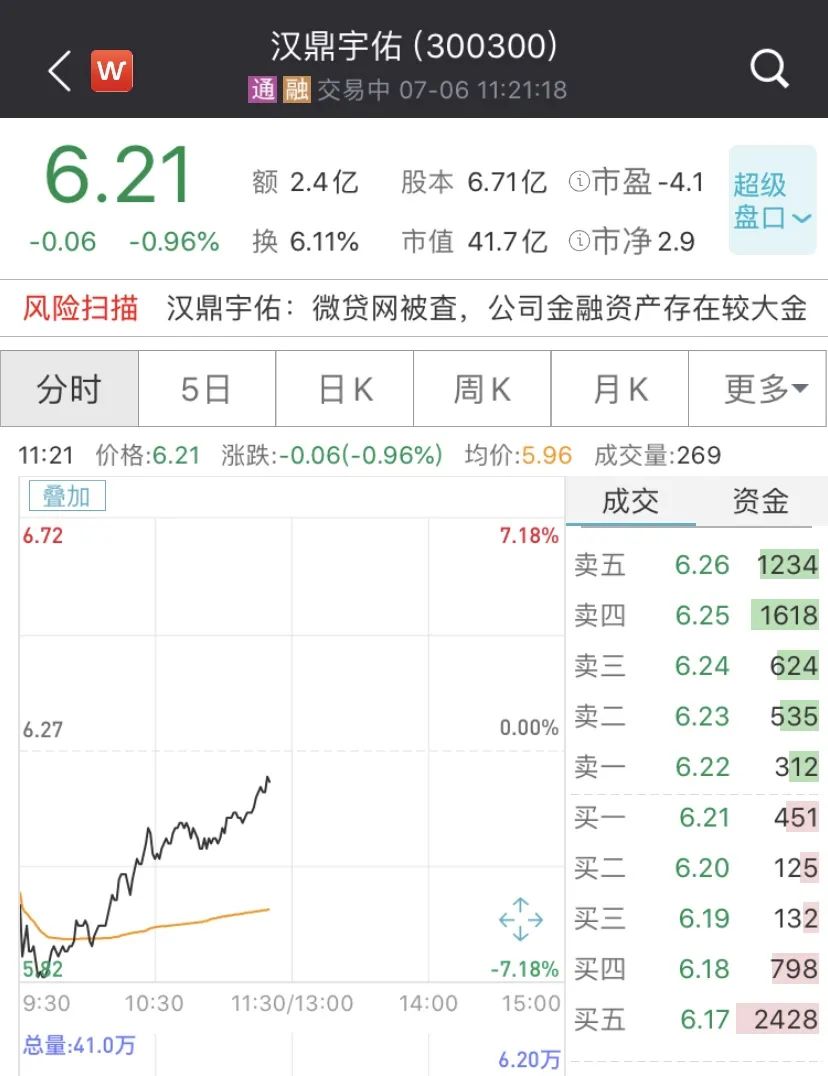The image size is (828, 1076).
Task: Switch to the 日K daily chart tab
Action: [344, 388]
